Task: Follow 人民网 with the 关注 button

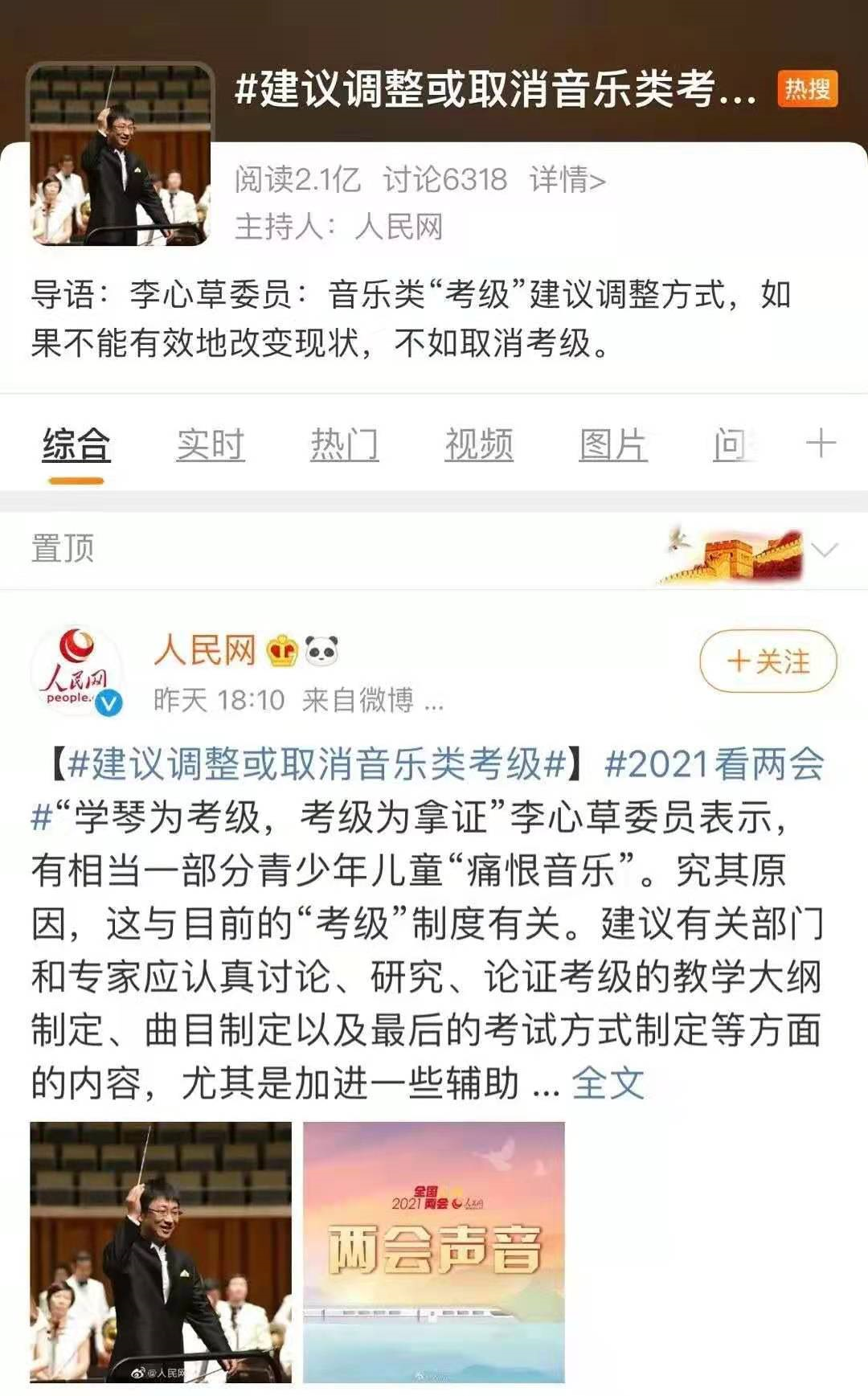Action: pos(768,661)
